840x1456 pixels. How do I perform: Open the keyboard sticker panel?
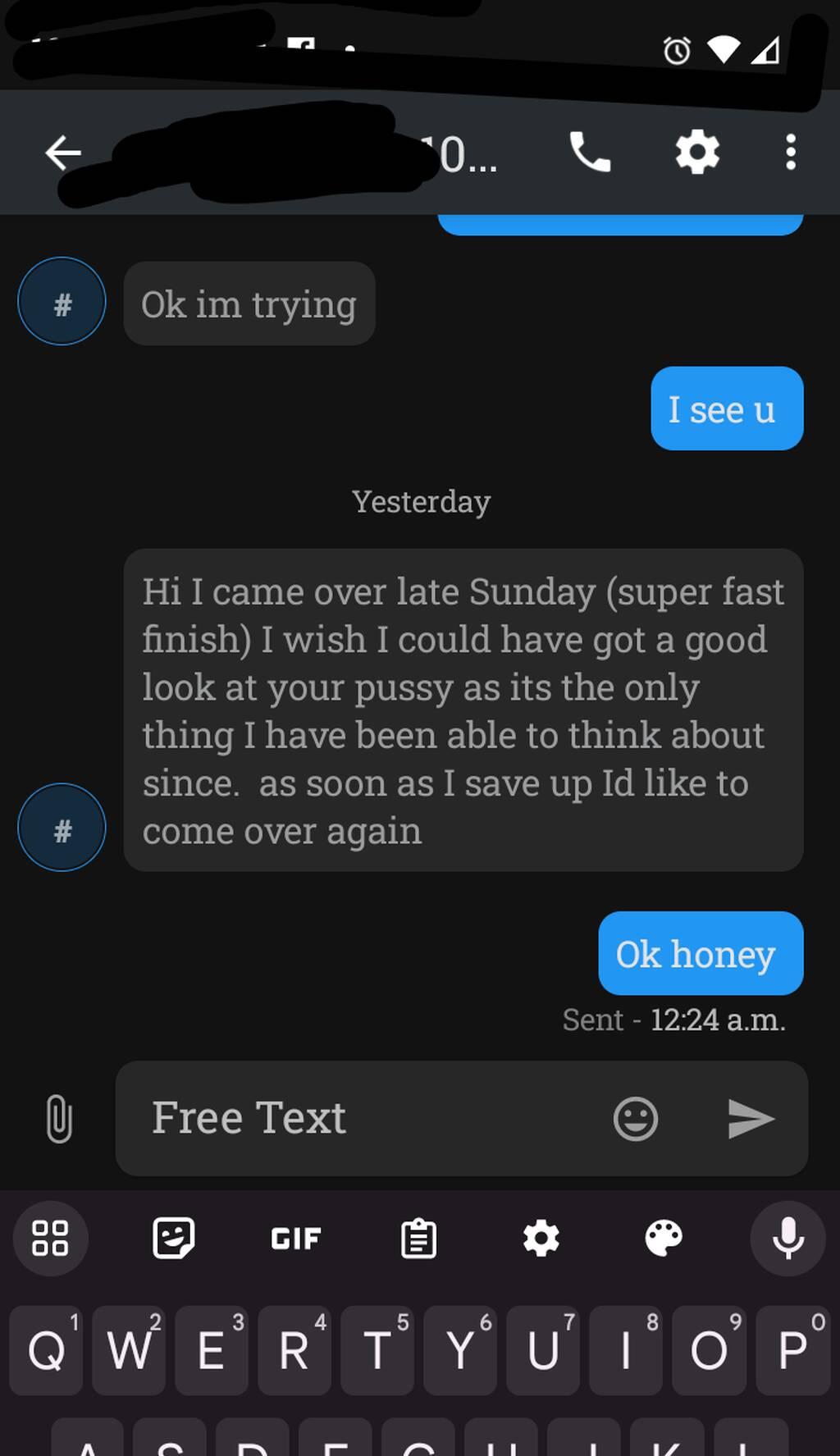pos(173,1238)
